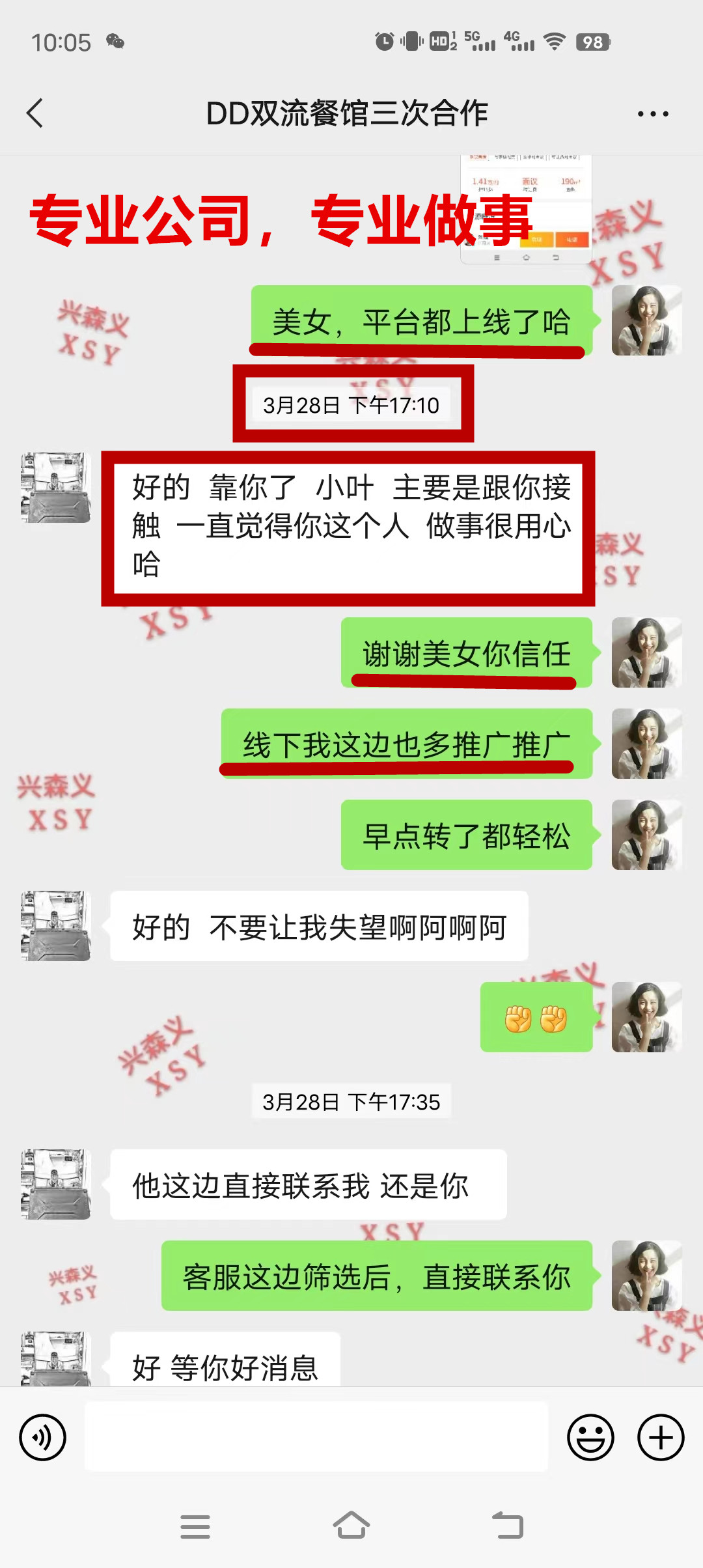This screenshot has height=1568, width=703.
Task: Open the chat info overflow menu
Action: [652, 114]
